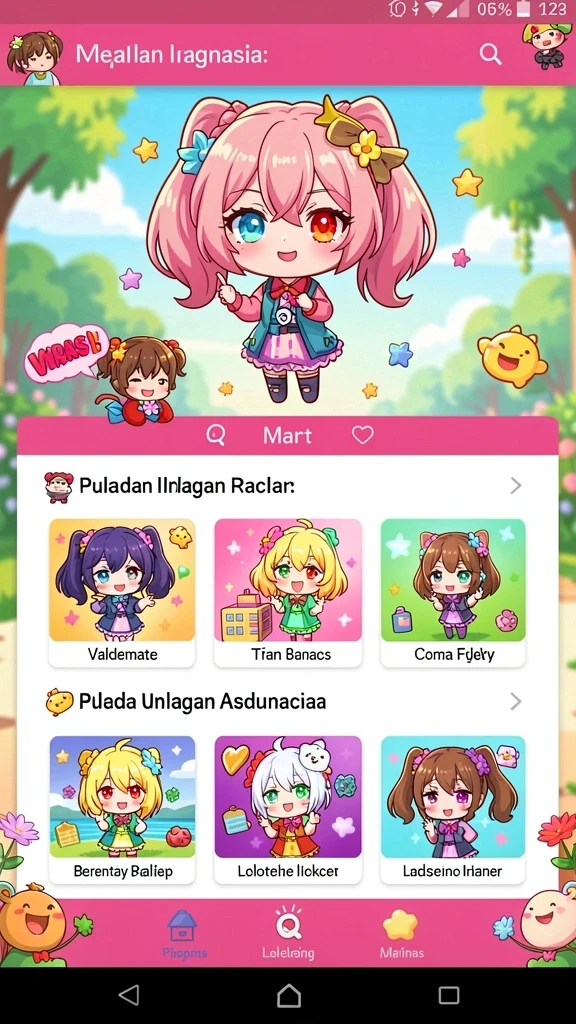576x1024 pixels.
Task: Tap the search icon beside Mart
Action: pos(216,435)
